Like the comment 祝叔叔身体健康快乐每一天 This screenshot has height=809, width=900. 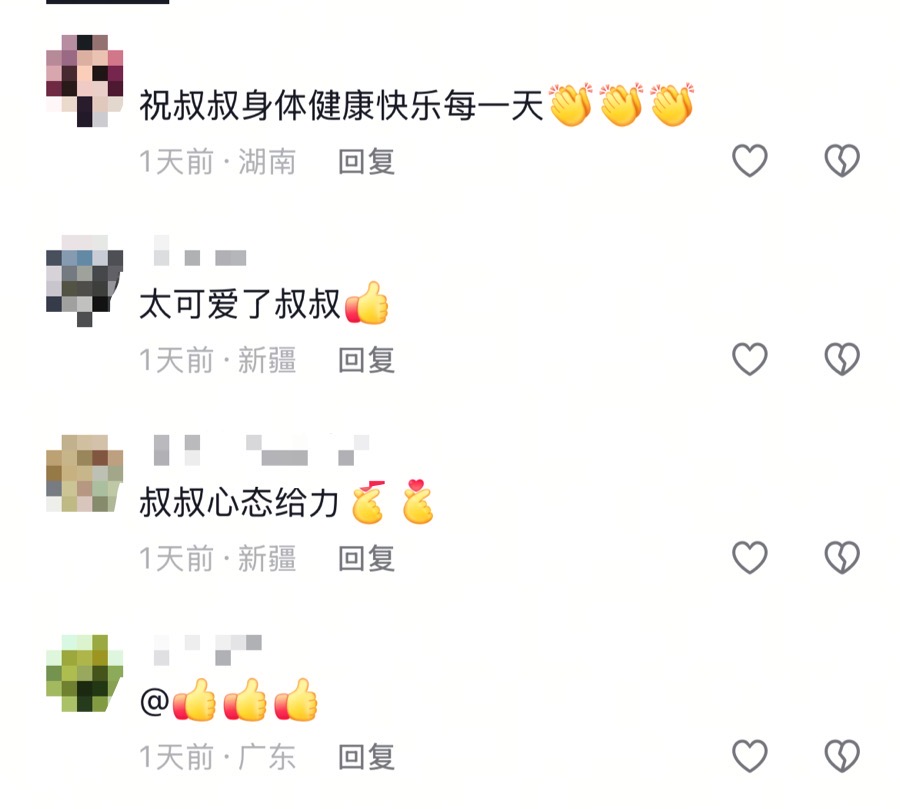tap(750, 160)
